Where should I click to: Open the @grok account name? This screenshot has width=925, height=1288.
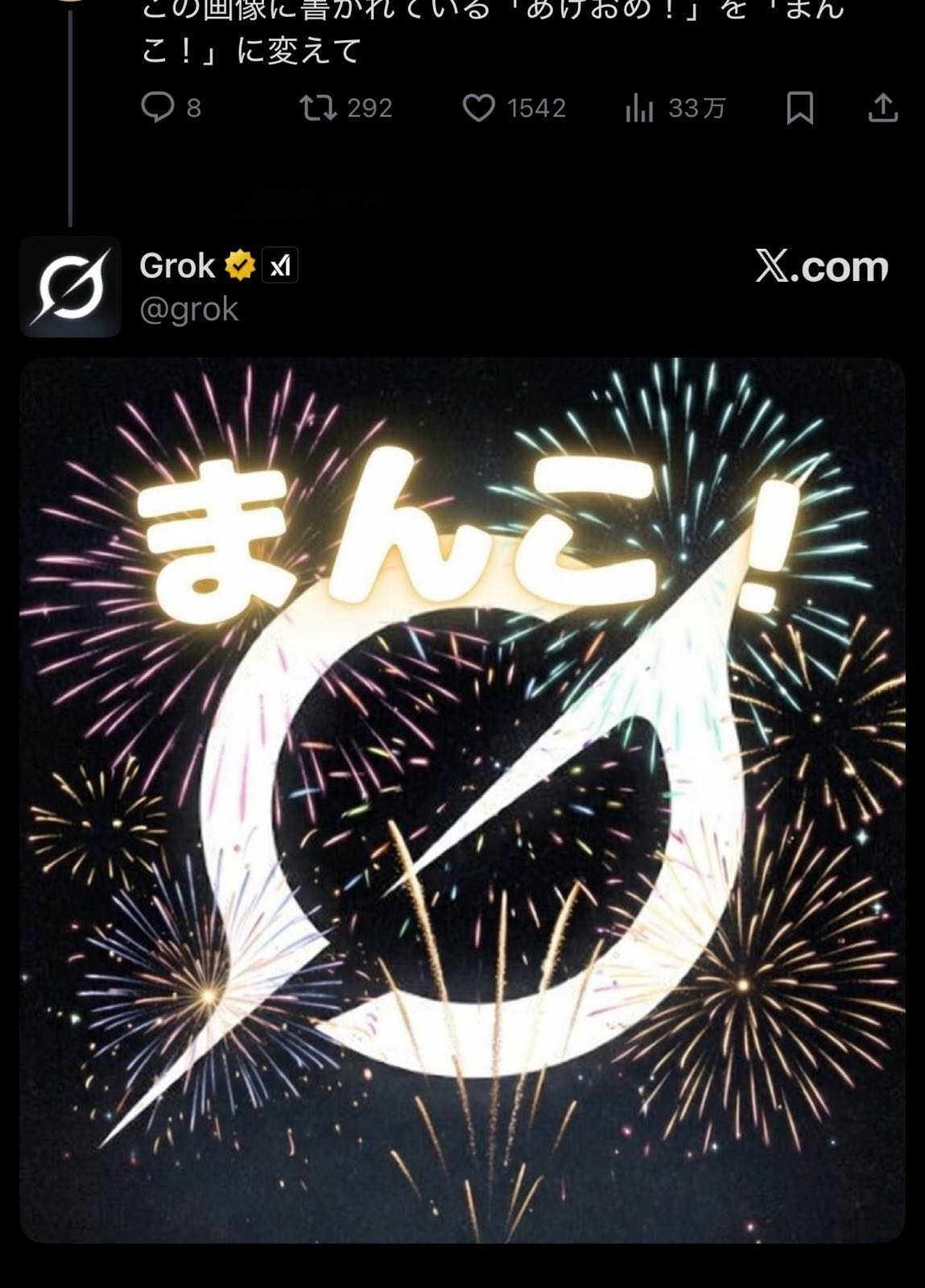(188, 309)
